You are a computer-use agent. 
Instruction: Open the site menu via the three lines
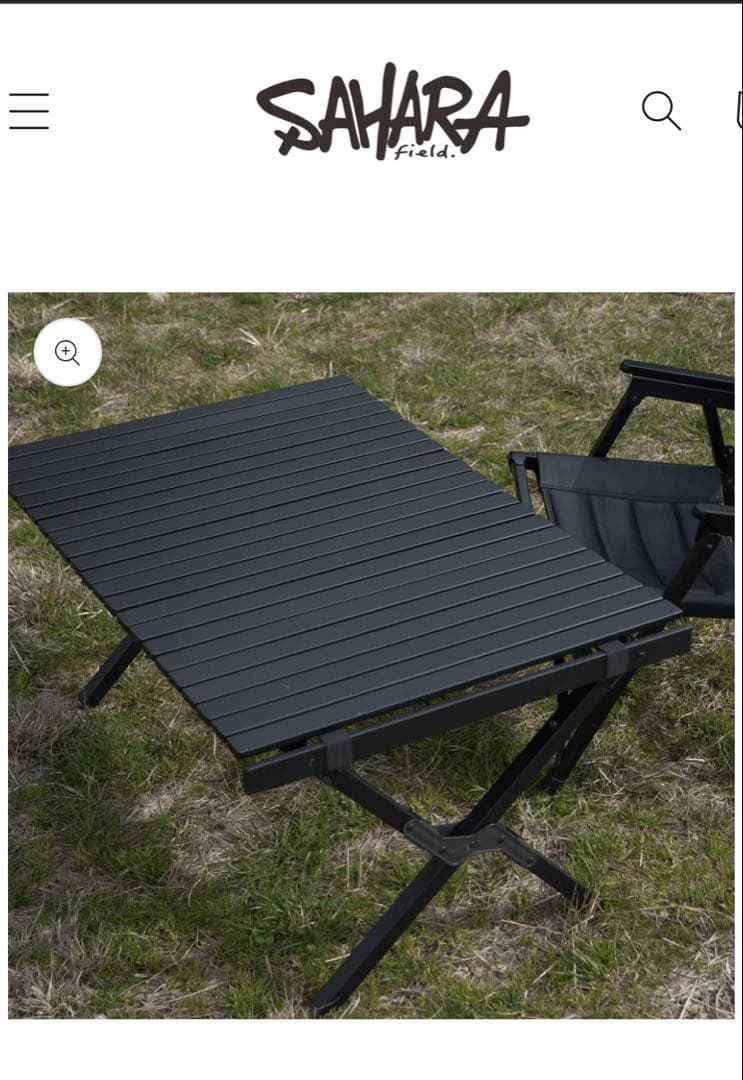click(29, 112)
